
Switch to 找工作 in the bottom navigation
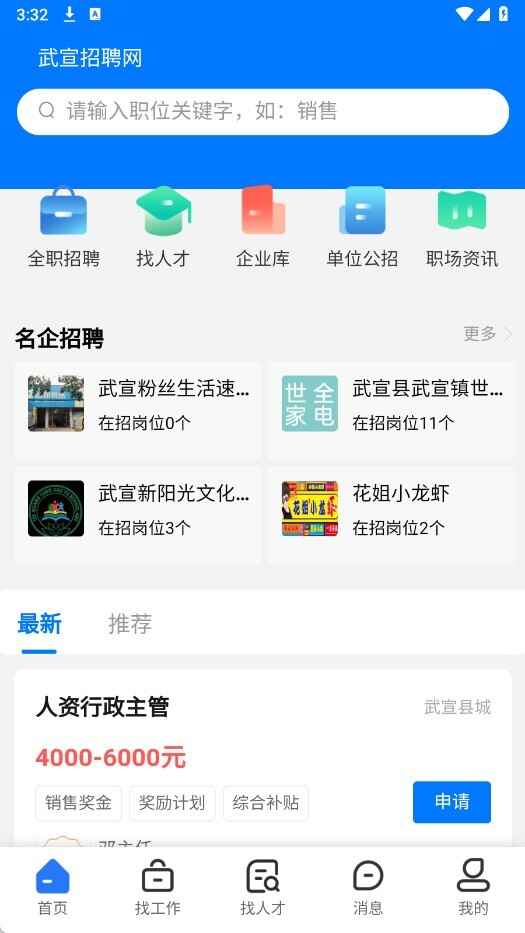point(158,887)
